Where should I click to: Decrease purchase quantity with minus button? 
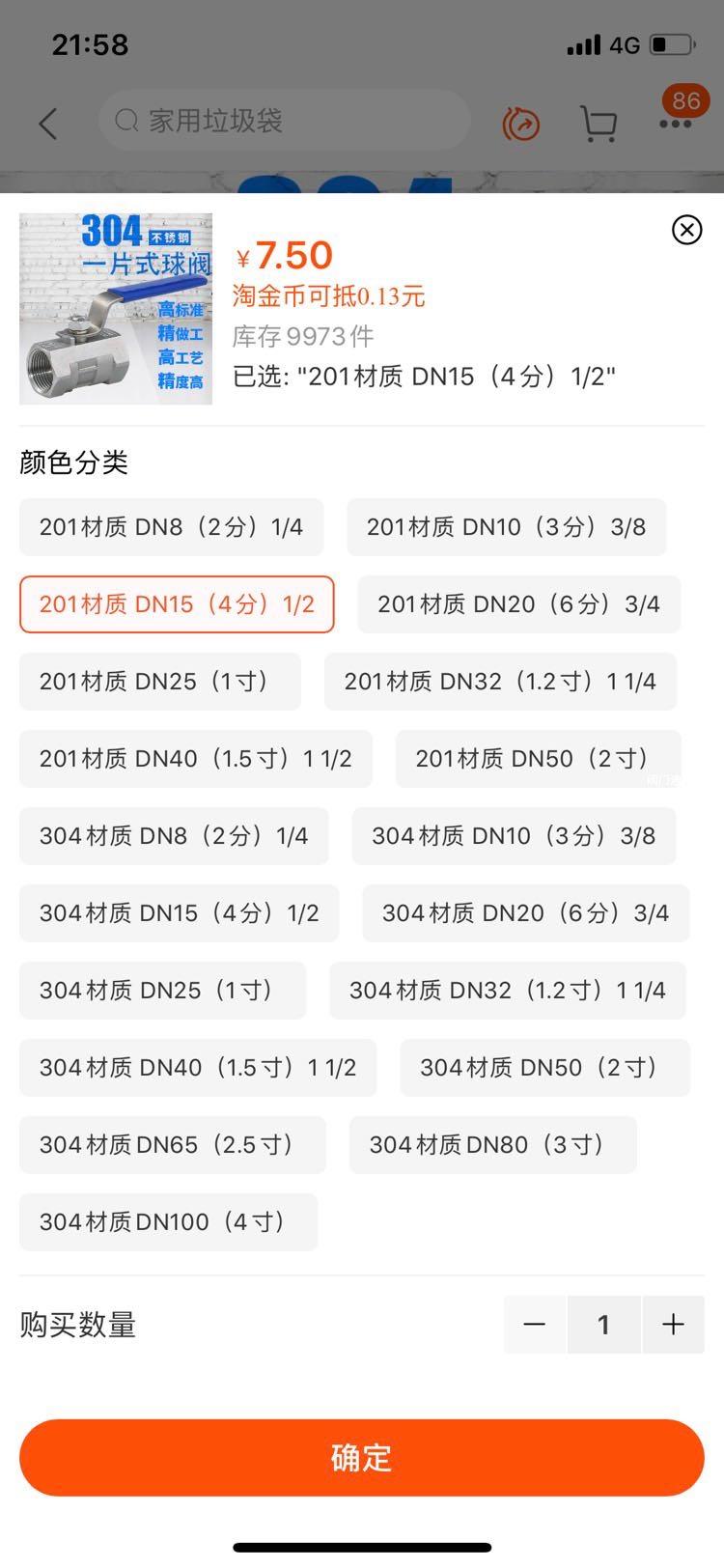coord(535,1325)
